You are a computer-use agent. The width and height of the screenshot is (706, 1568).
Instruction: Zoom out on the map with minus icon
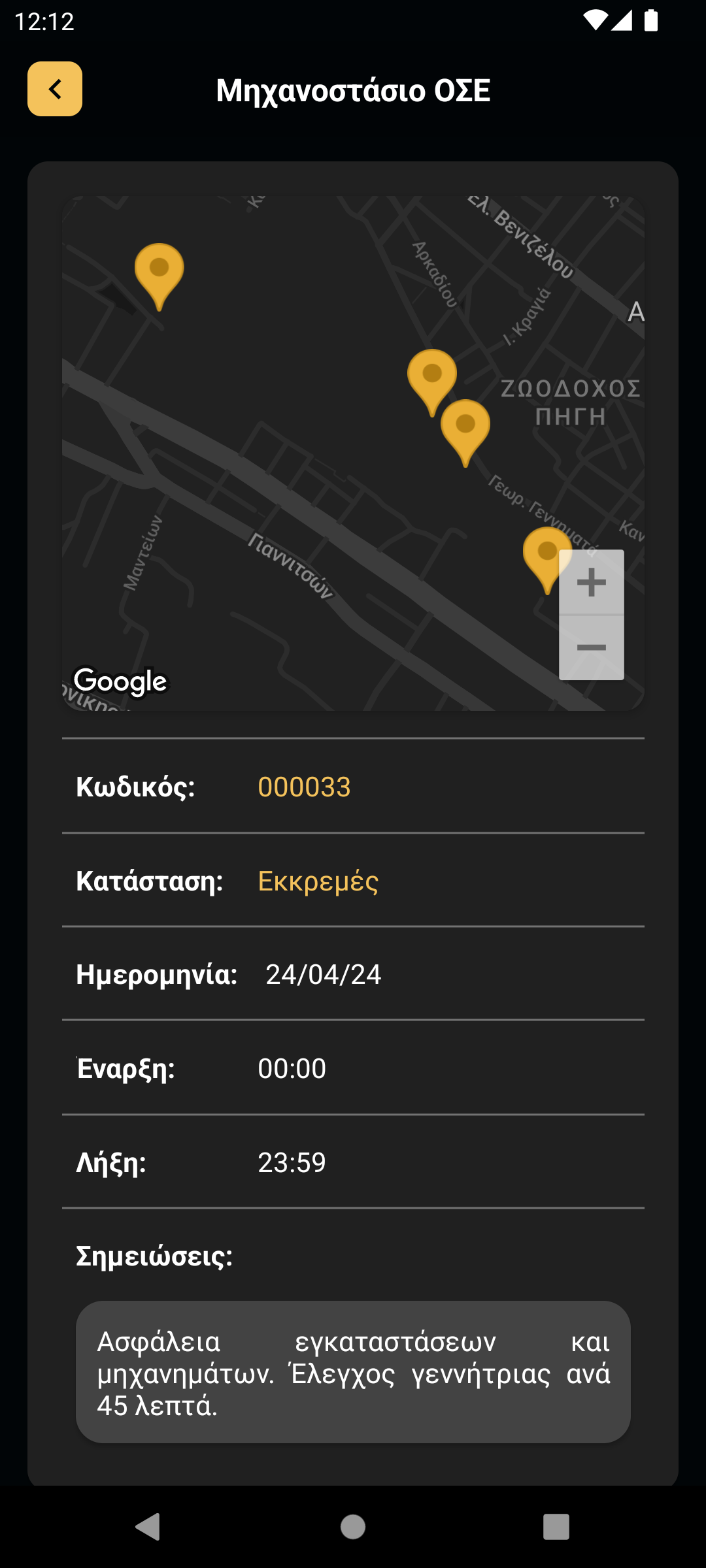click(592, 647)
